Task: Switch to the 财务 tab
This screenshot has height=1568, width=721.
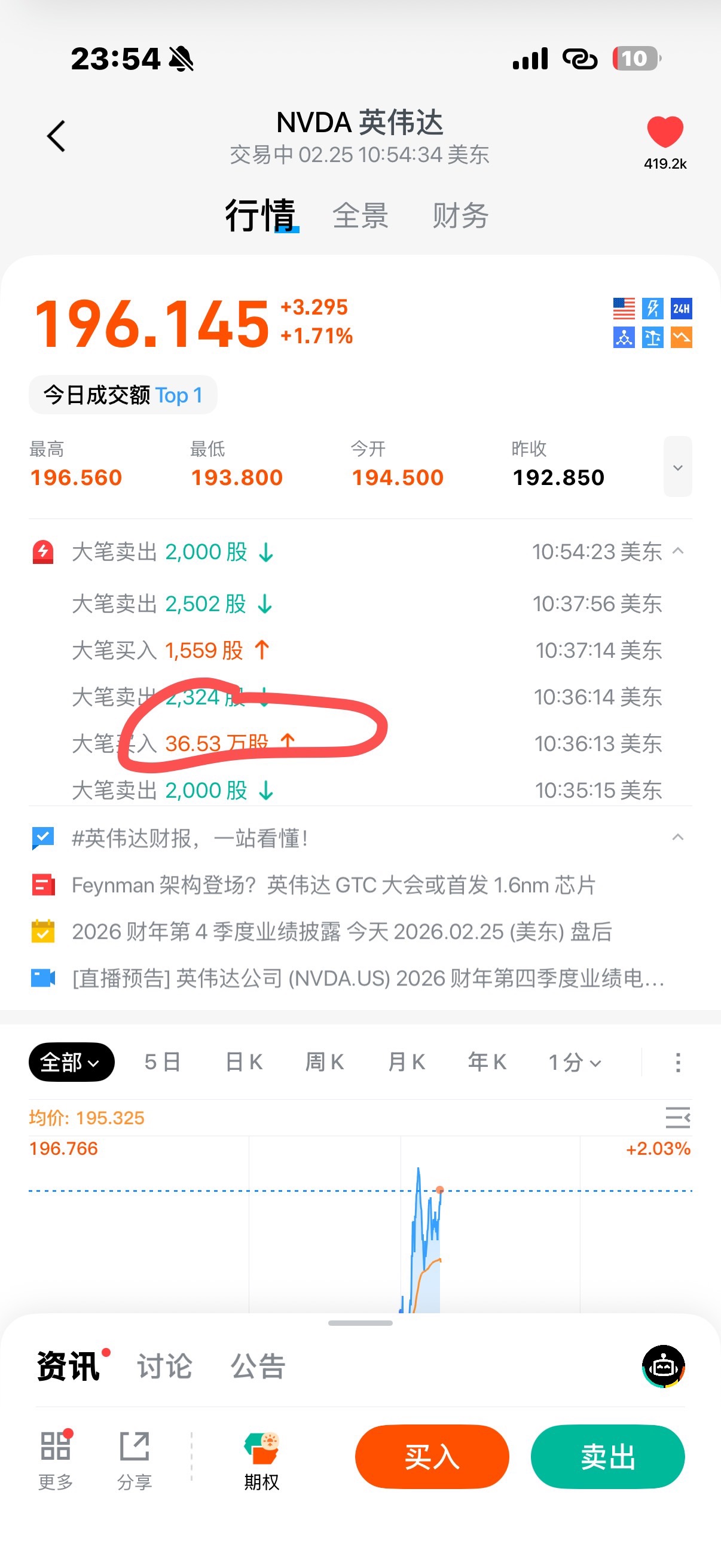Action: click(x=460, y=216)
